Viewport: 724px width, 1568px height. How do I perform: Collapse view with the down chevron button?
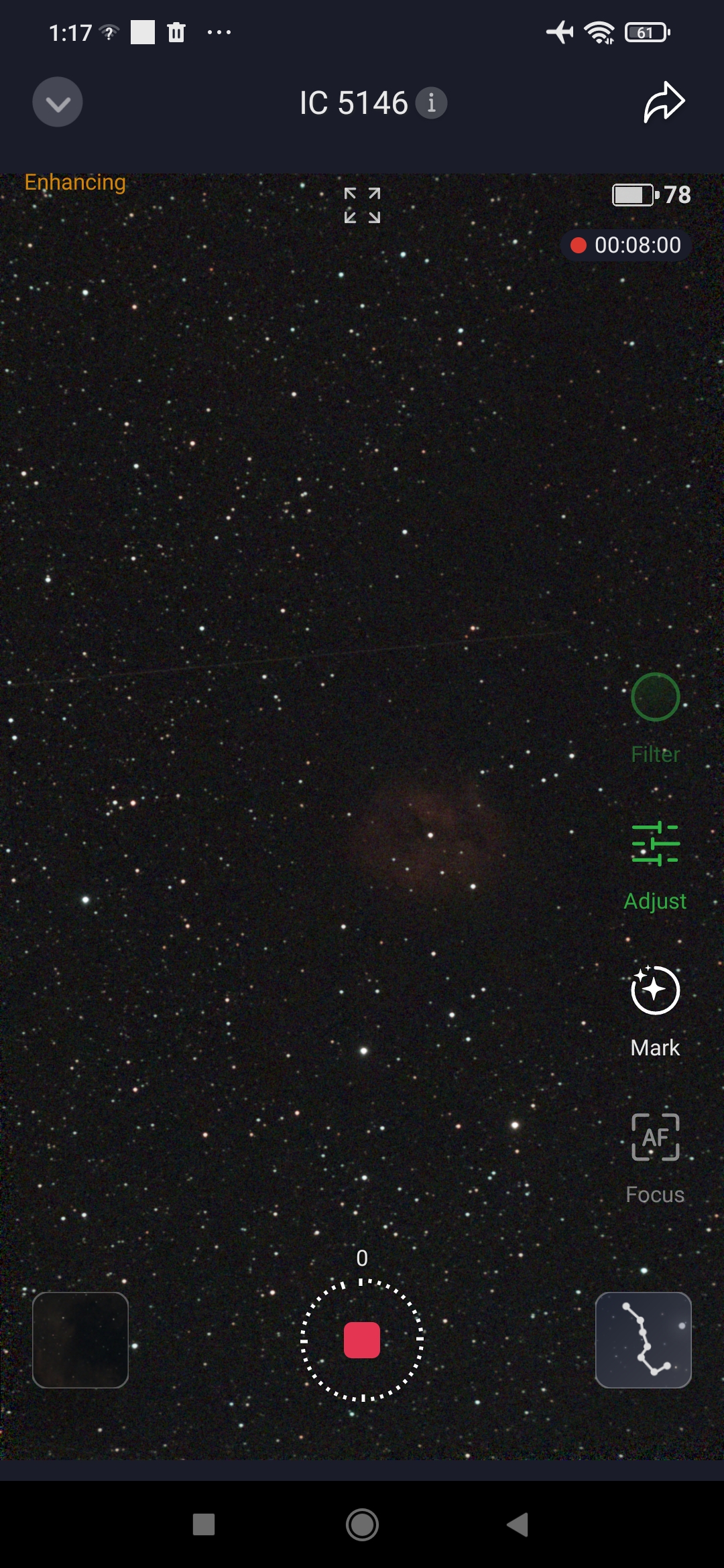tap(58, 102)
